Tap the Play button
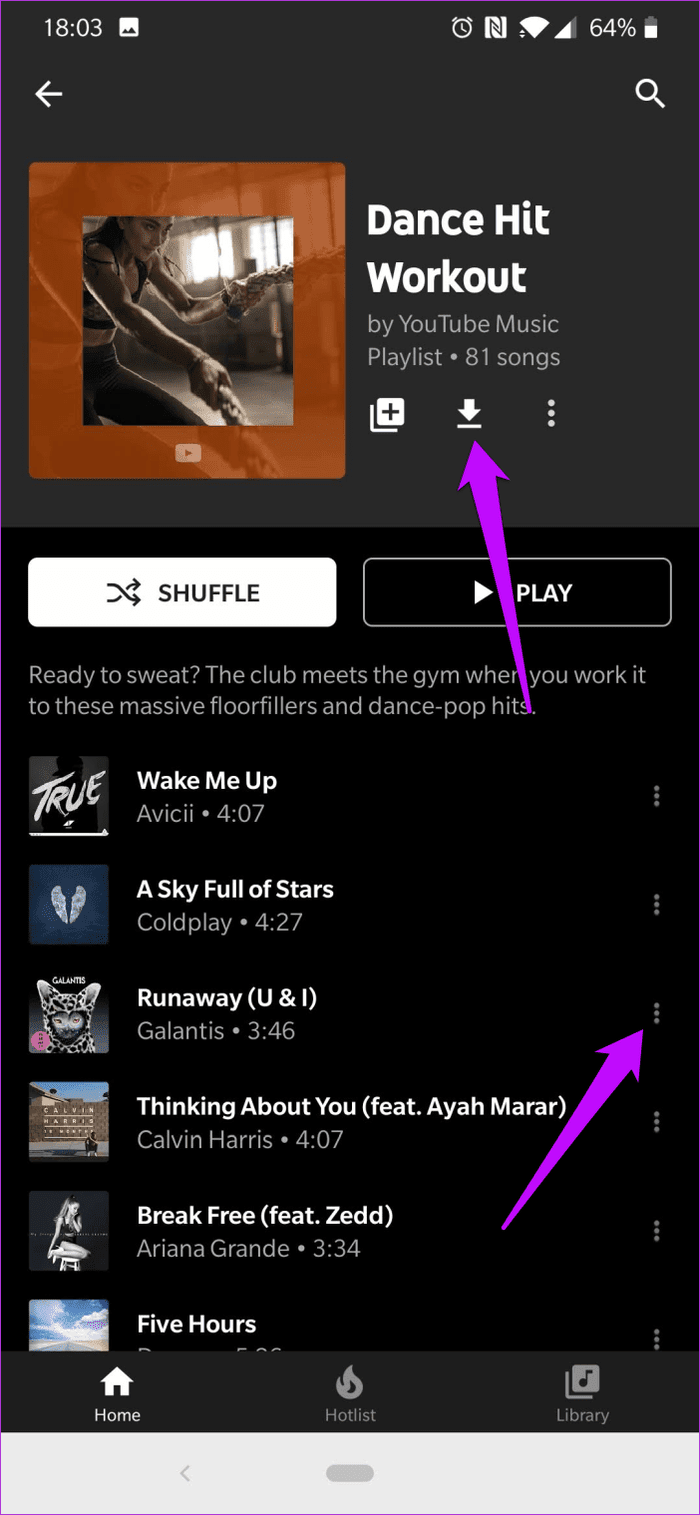700x1515 pixels. (517, 593)
